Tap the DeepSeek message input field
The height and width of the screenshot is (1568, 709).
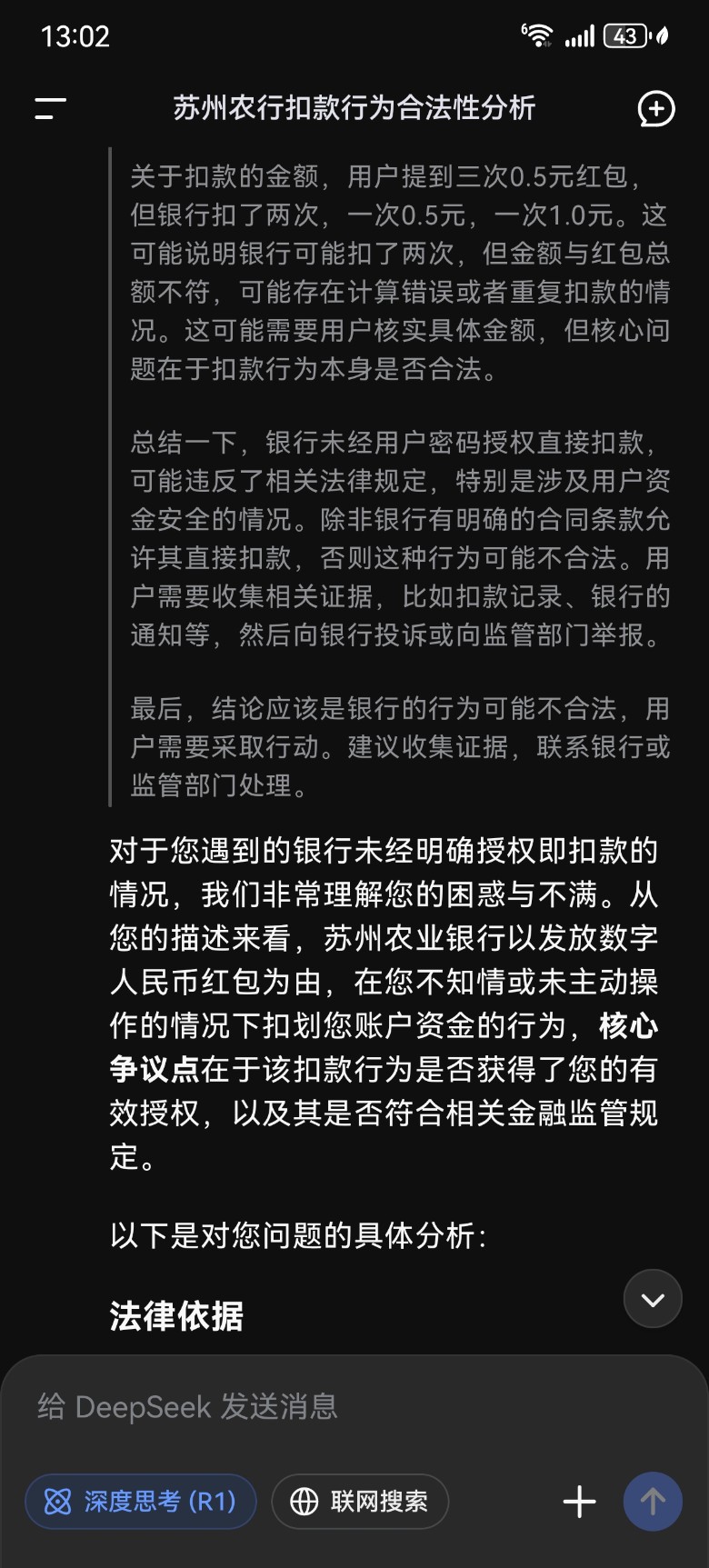pyautogui.click(x=354, y=1406)
